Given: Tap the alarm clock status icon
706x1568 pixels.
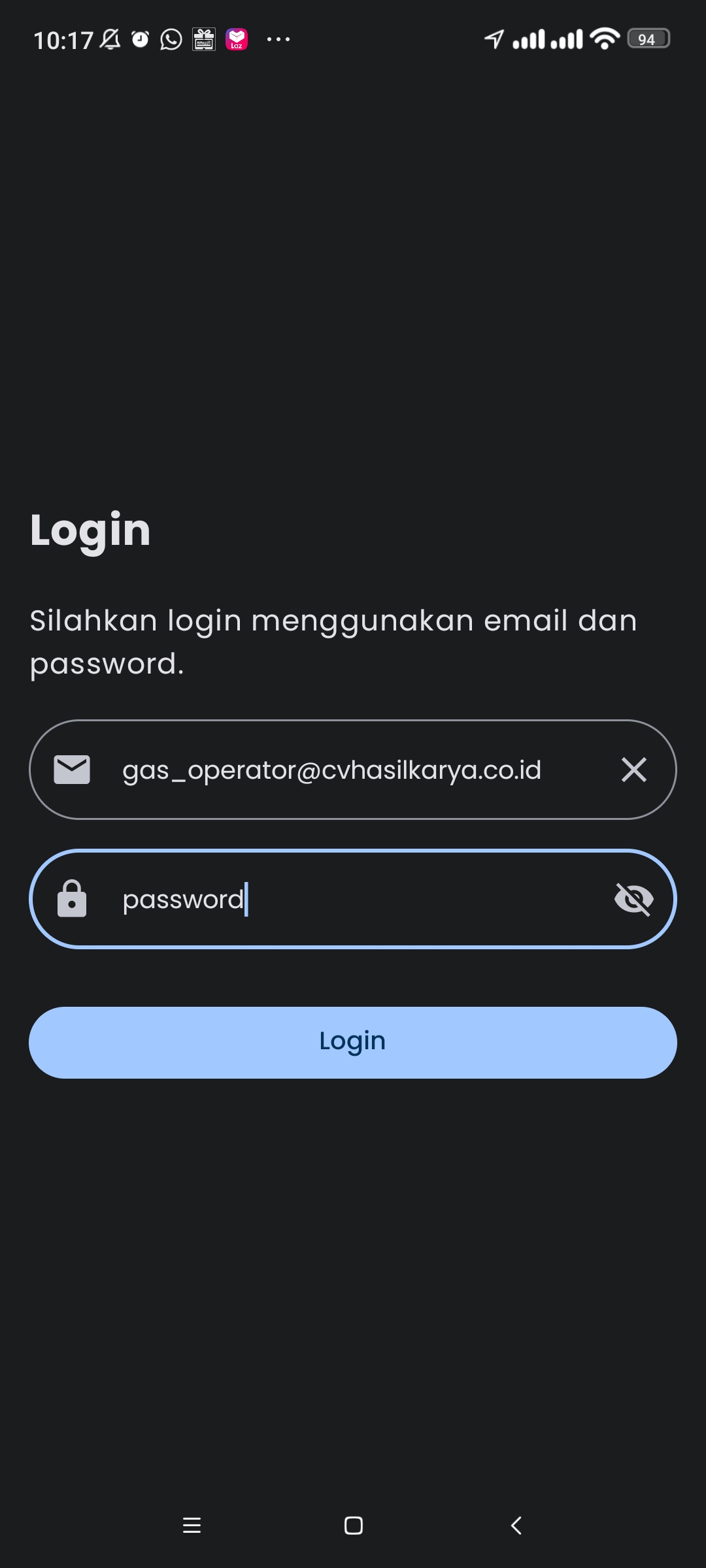Looking at the screenshot, I should pyautogui.click(x=139, y=39).
